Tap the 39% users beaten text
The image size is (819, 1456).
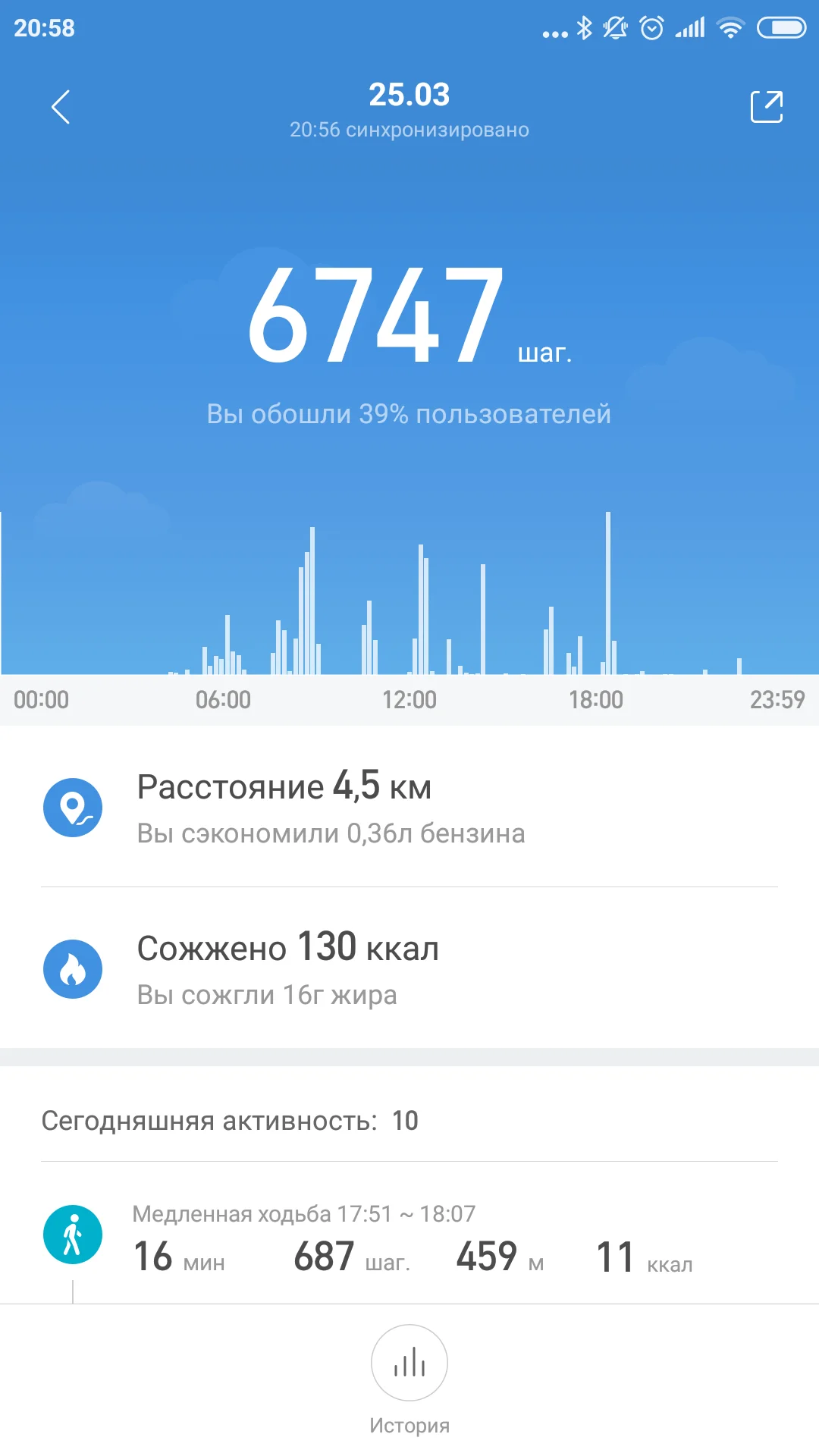[409, 414]
